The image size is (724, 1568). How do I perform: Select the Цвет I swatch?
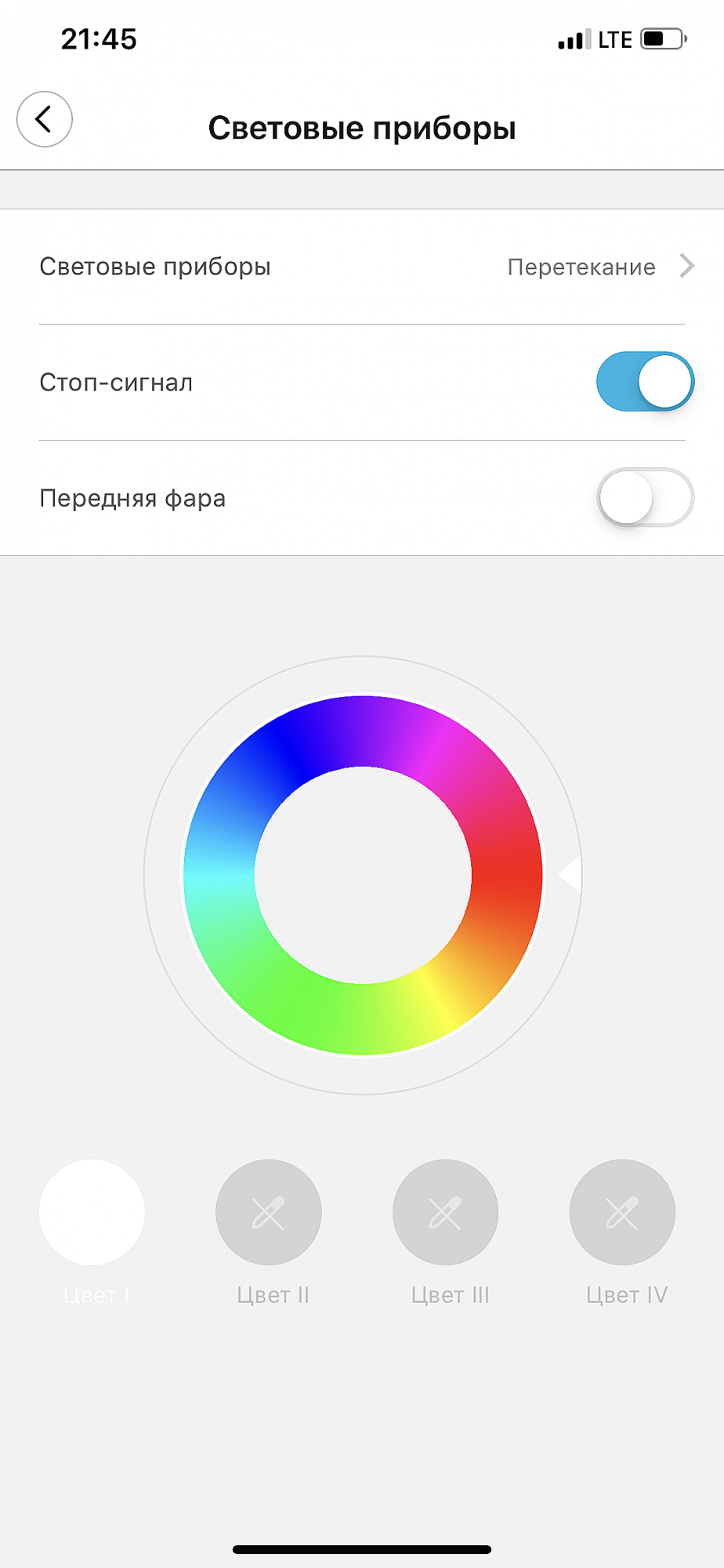click(92, 1212)
